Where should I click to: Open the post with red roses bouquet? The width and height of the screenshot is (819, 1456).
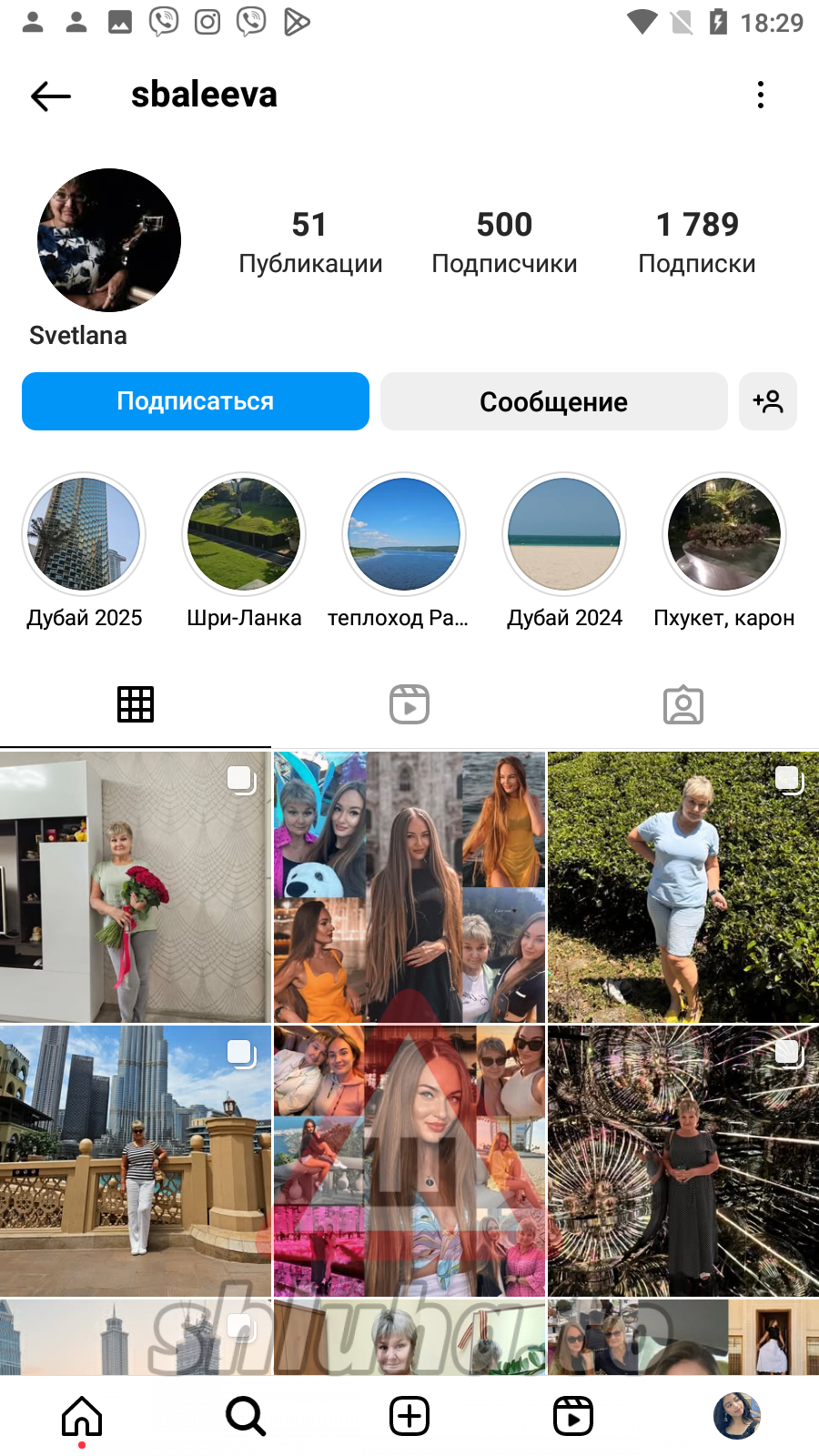tap(136, 887)
